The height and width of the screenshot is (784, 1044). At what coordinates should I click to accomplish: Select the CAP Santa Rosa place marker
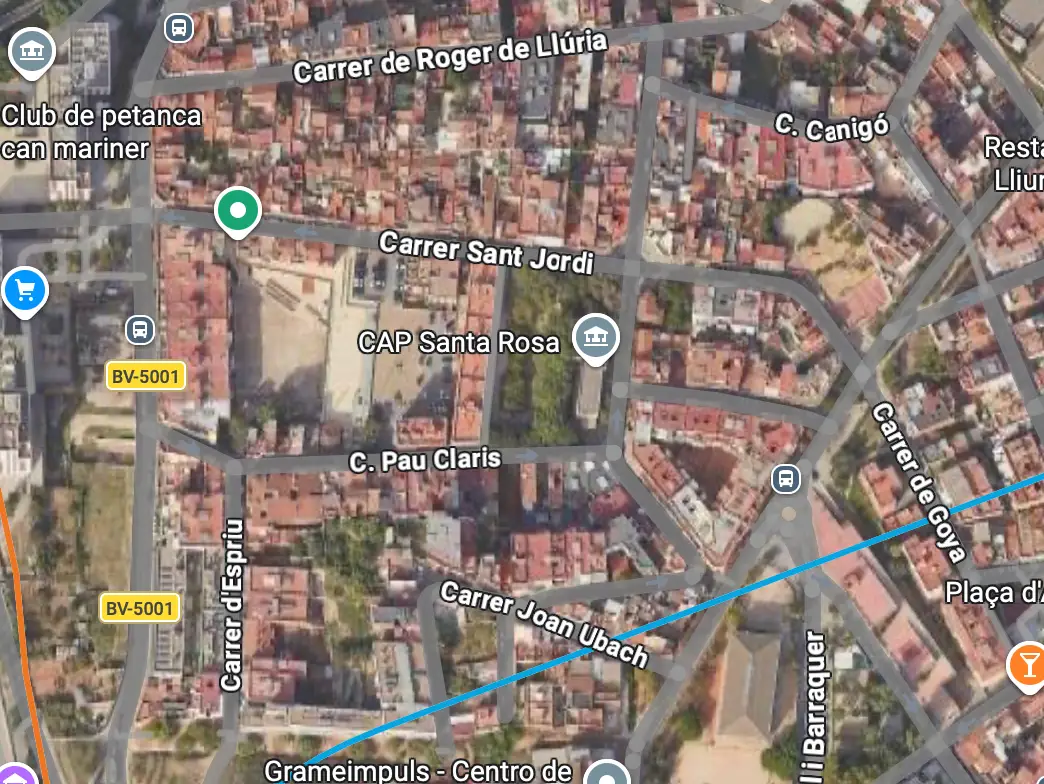point(595,338)
